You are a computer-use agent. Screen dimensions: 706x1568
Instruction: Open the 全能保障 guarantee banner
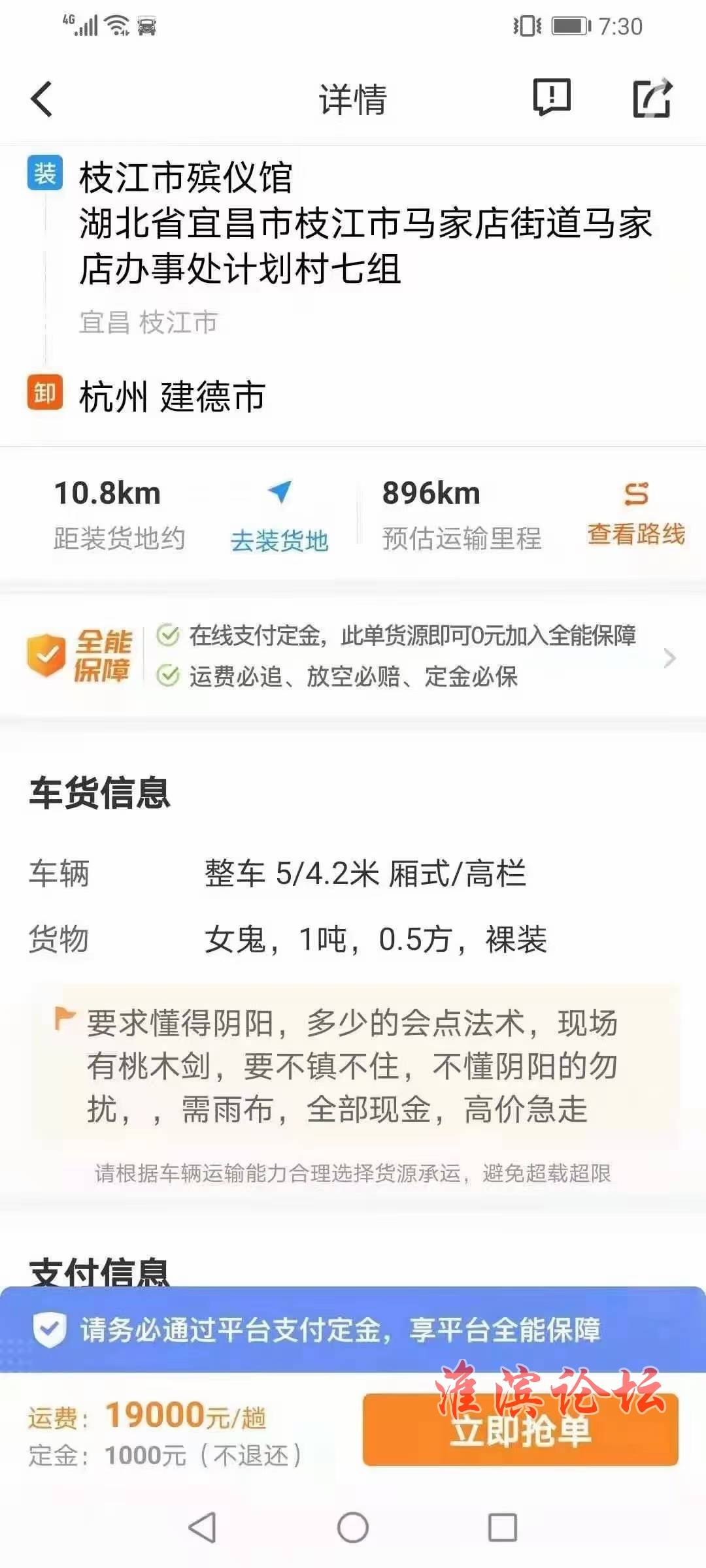point(353,656)
